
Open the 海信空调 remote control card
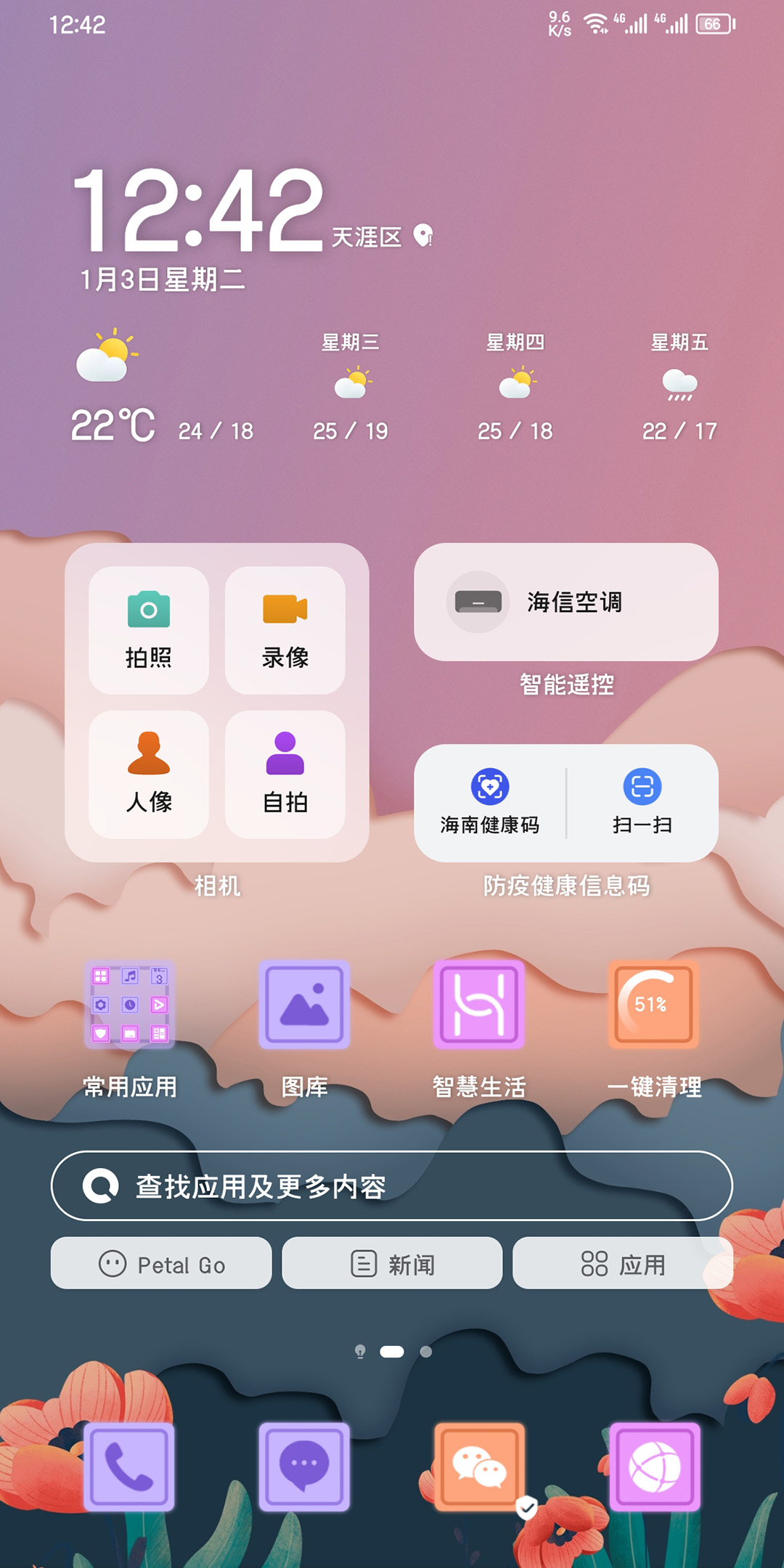[x=565, y=602]
